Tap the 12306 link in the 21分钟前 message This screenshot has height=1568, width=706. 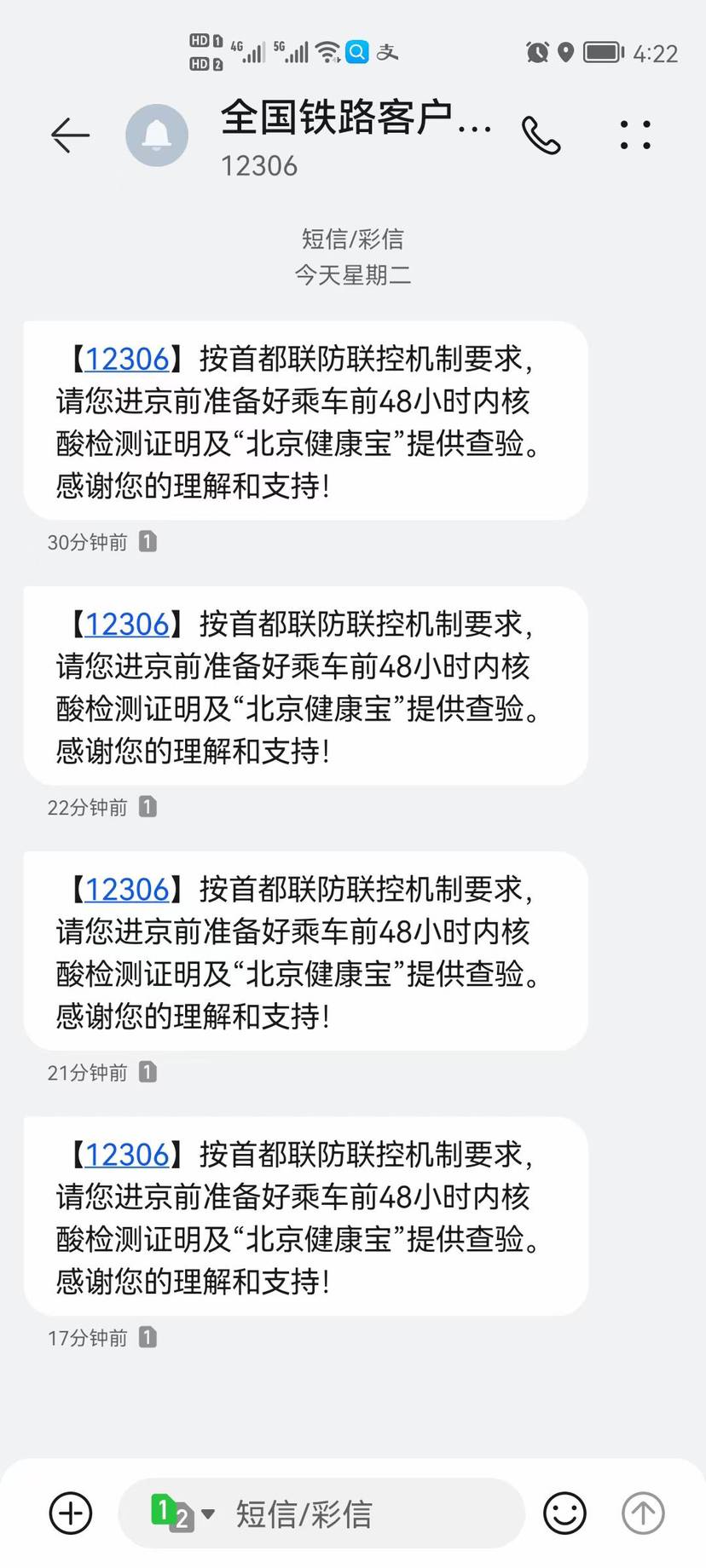[126, 890]
